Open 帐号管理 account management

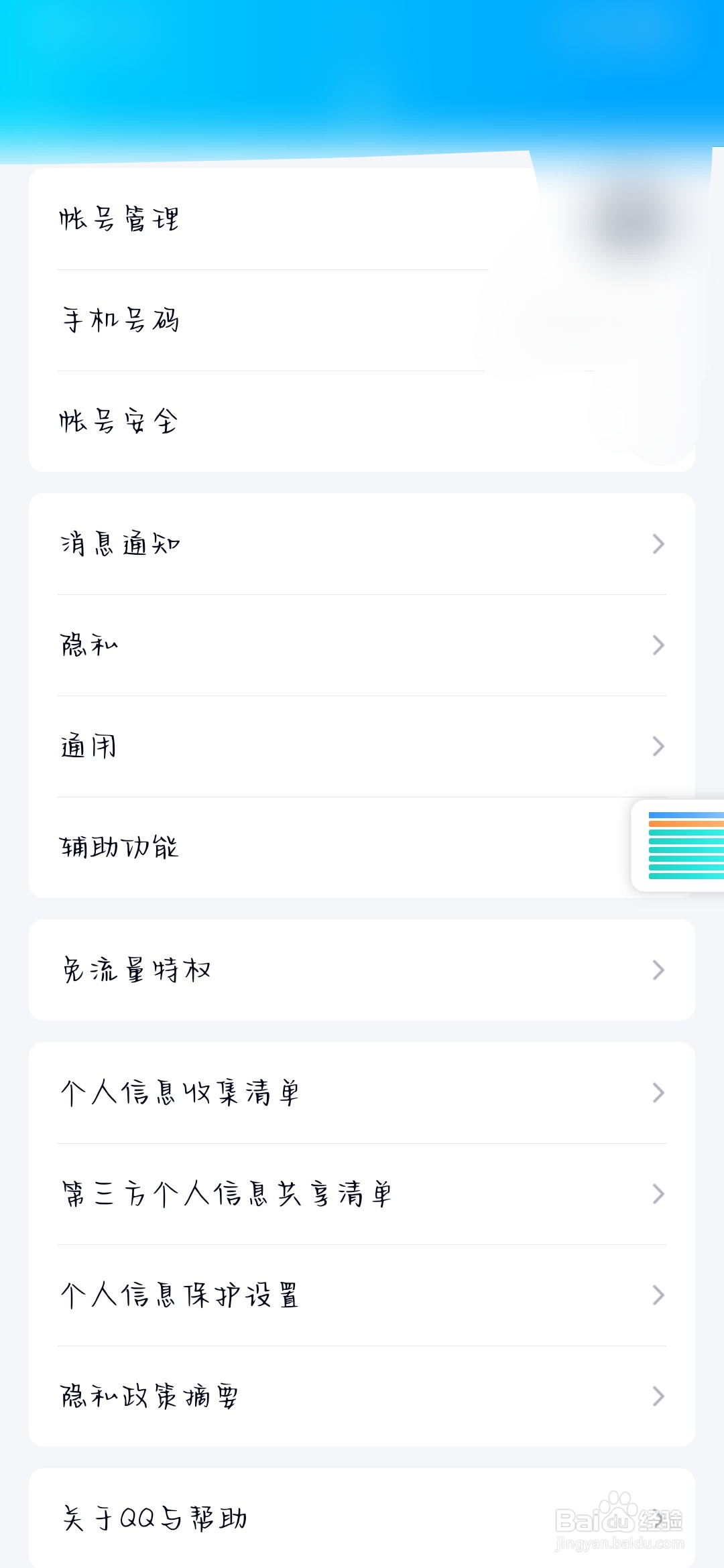121,219
